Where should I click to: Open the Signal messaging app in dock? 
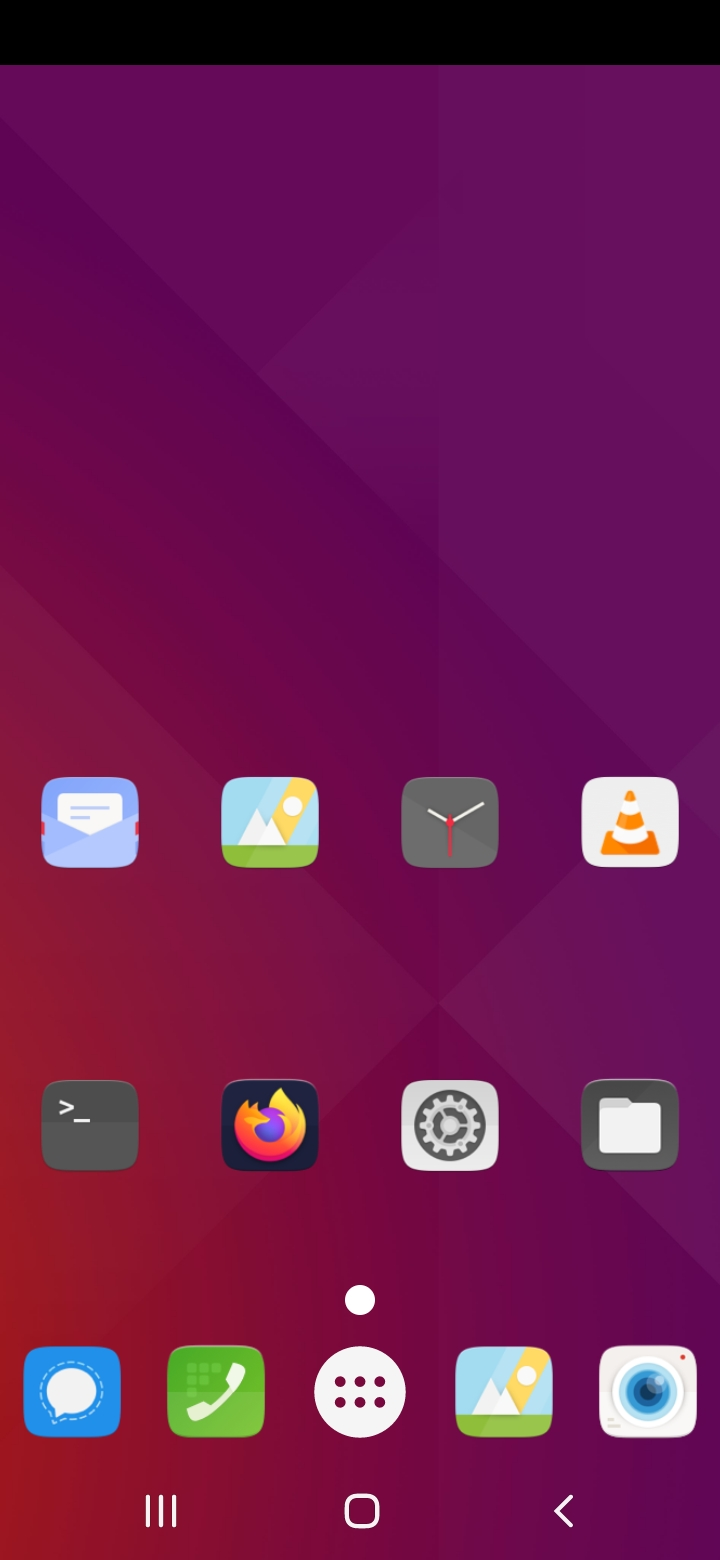coord(72,1392)
